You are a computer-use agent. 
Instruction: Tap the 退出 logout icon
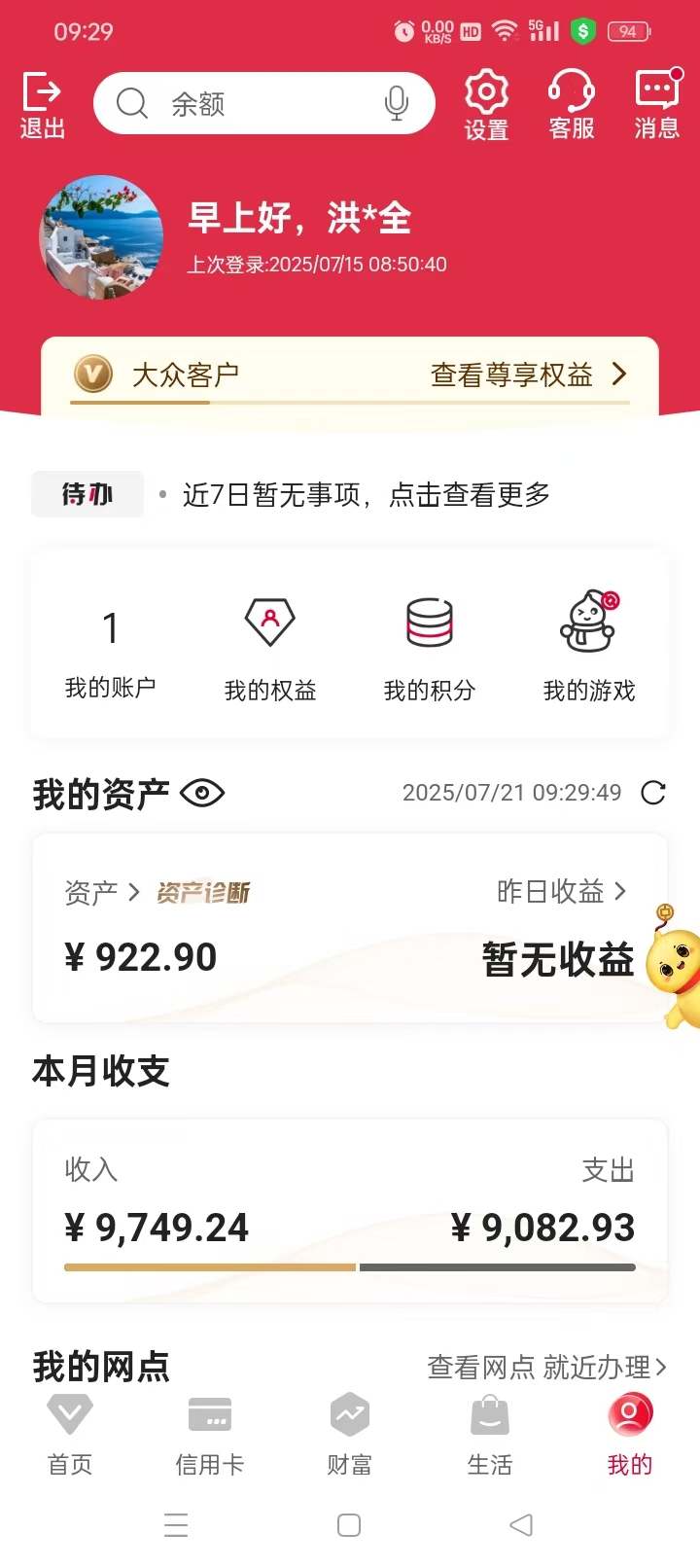pyautogui.click(x=42, y=105)
